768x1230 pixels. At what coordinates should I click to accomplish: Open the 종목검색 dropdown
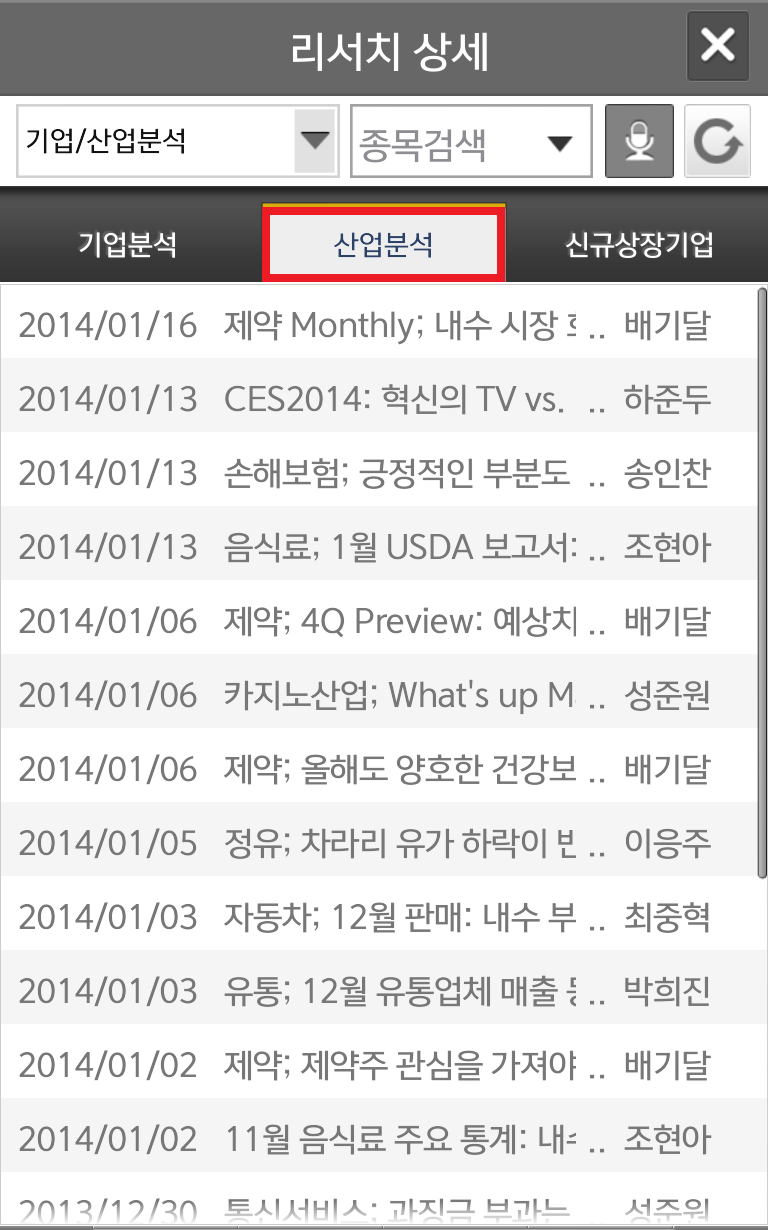click(x=470, y=142)
